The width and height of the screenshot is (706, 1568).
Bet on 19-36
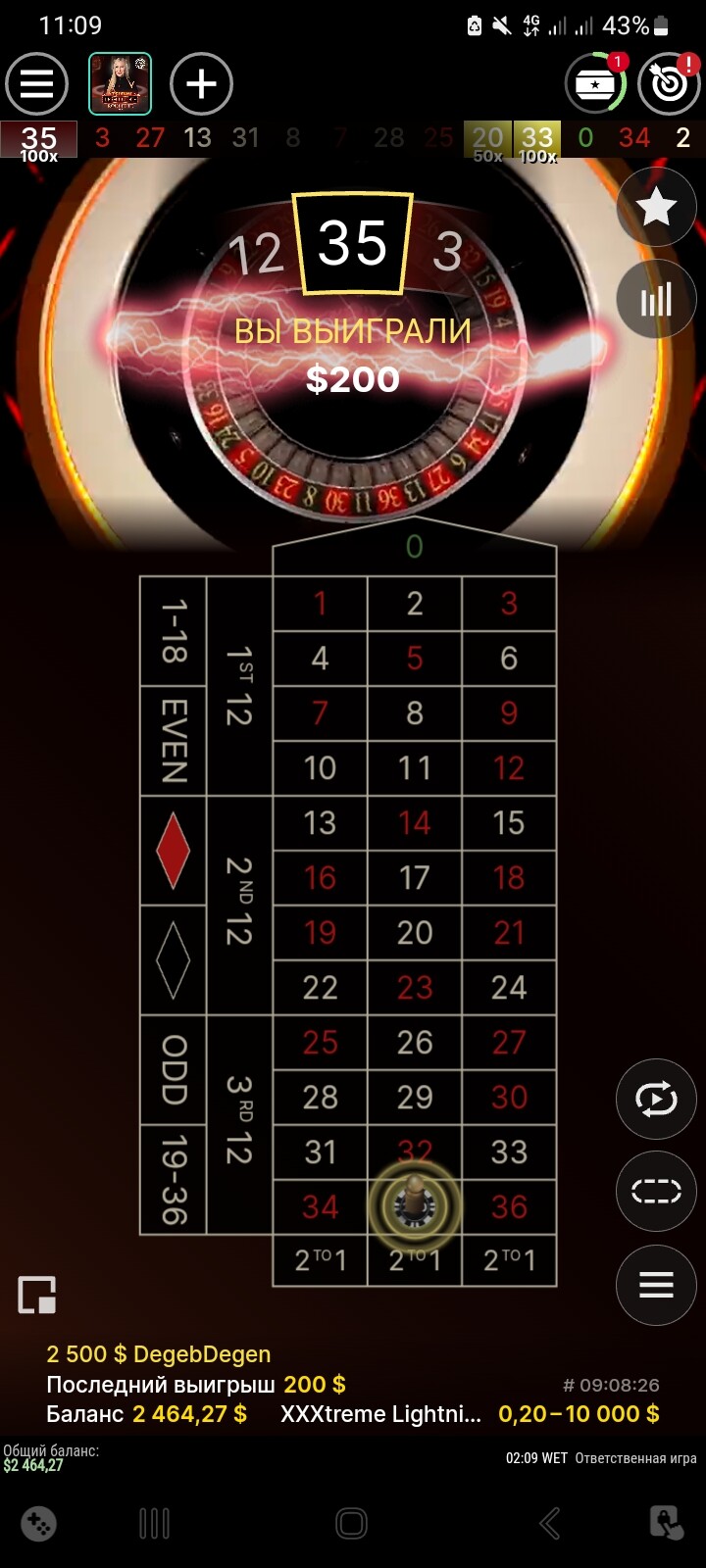click(174, 1179)
